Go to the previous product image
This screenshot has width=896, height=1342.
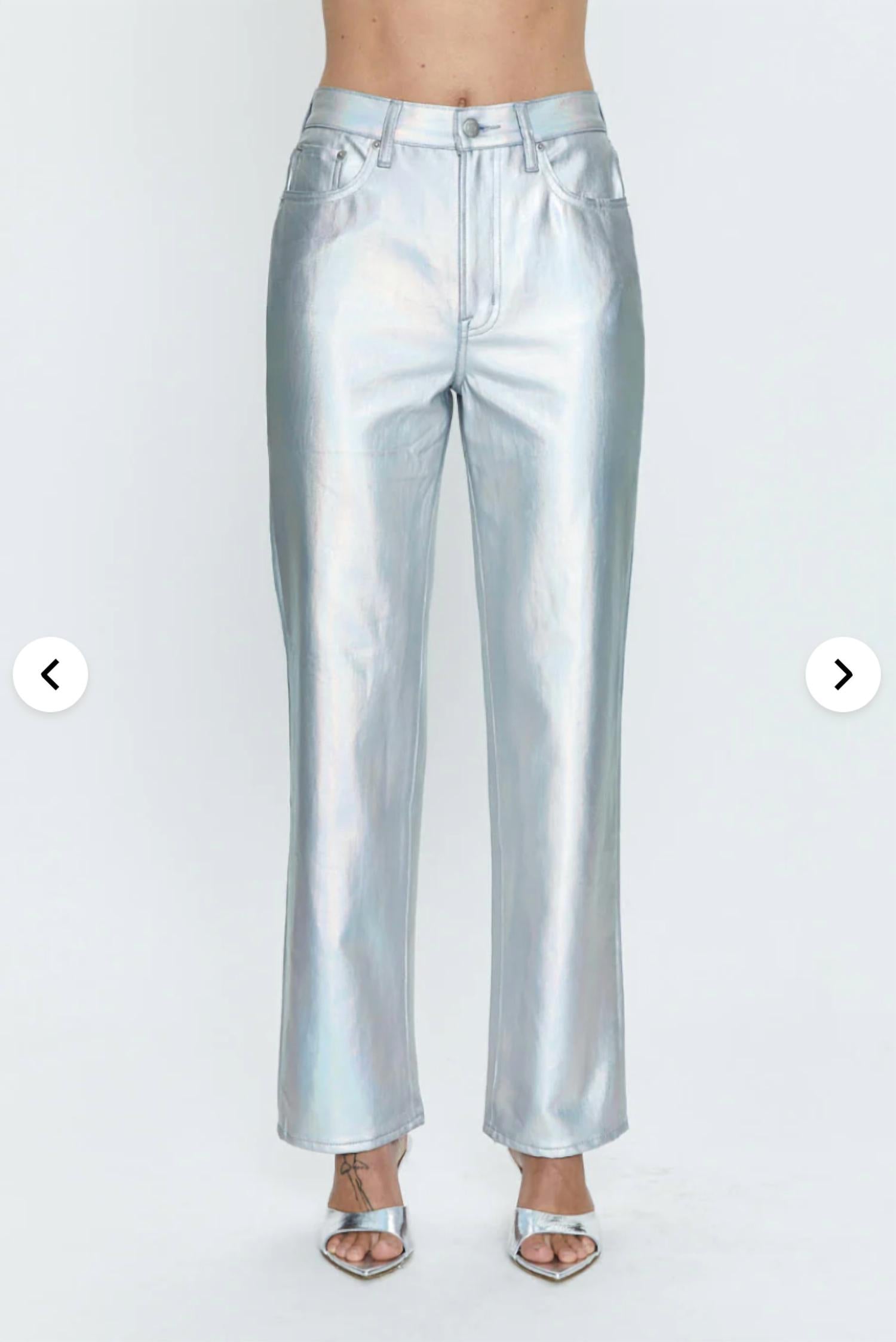[x=51, y=675]
